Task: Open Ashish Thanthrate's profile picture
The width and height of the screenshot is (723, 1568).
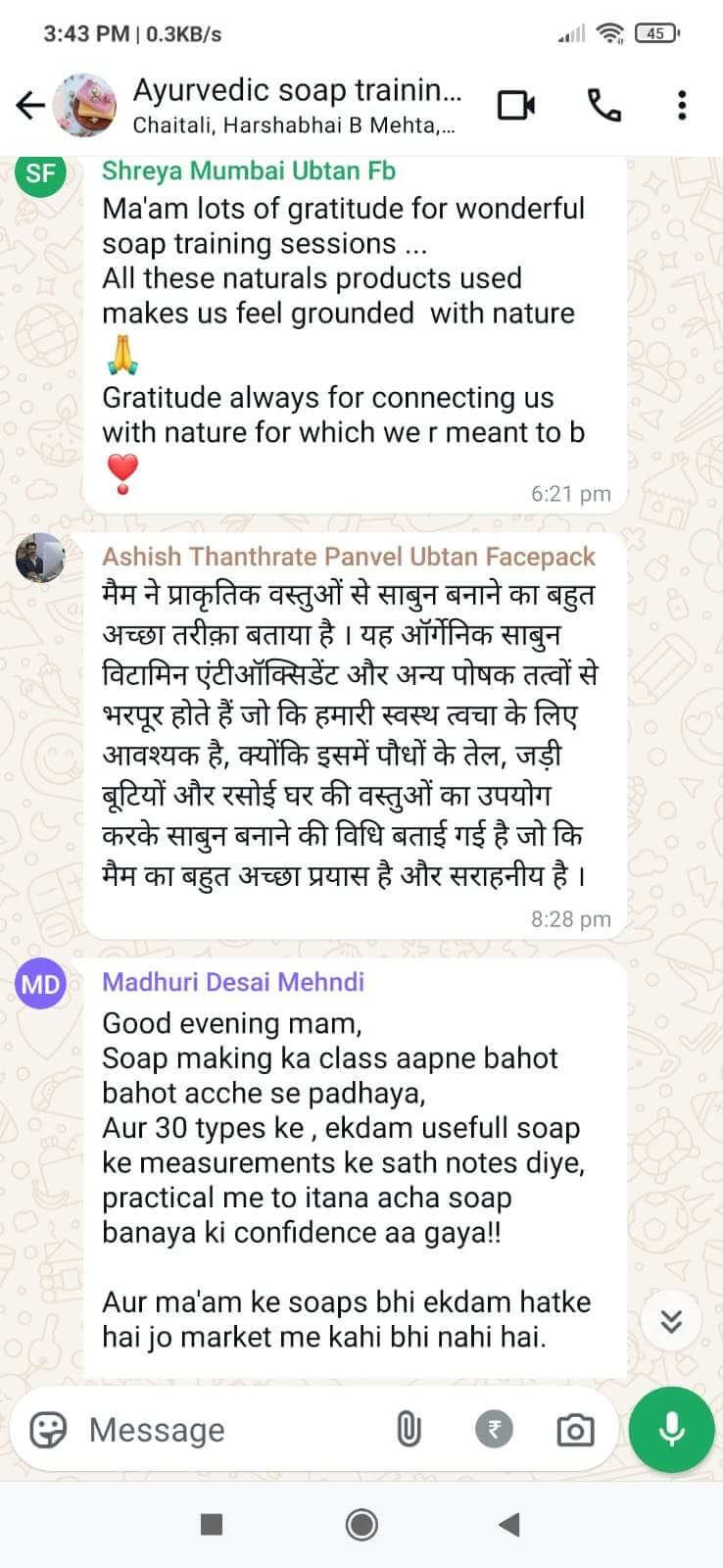Action: click(40, 560)
